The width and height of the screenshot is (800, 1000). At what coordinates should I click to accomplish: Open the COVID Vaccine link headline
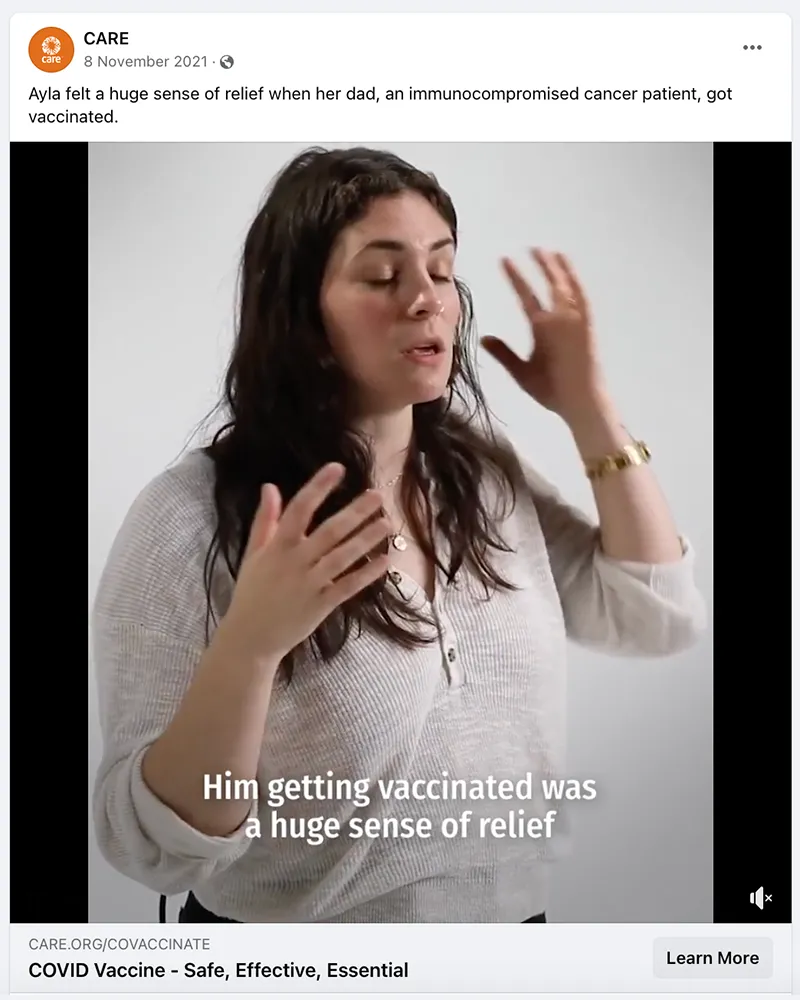(218, 970)
